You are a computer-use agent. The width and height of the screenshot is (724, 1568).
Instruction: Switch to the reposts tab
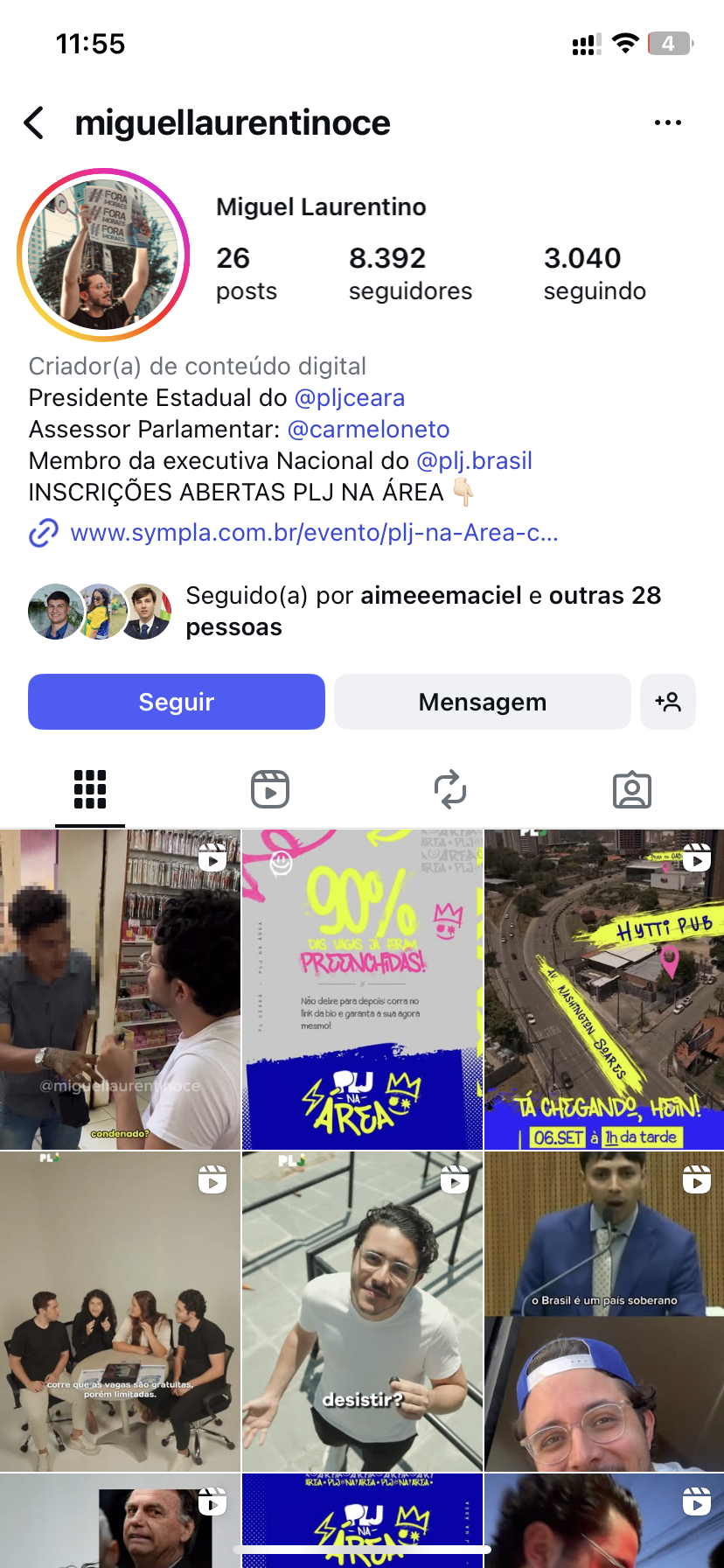[450, 790]
